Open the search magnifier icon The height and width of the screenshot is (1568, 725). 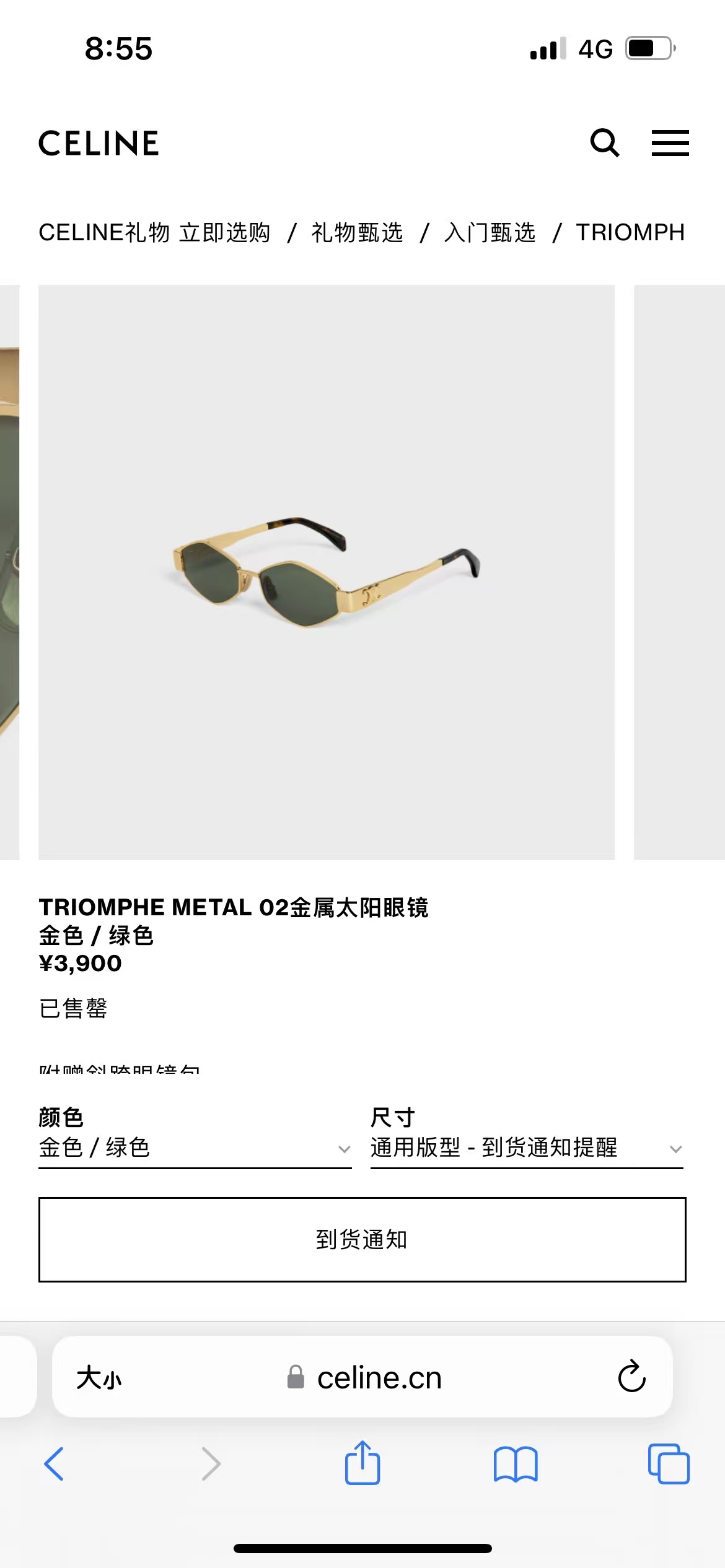tap(605, 143)
